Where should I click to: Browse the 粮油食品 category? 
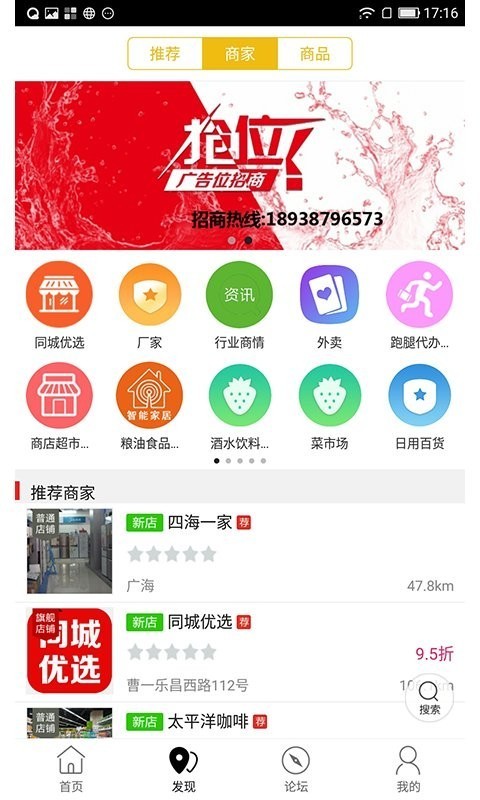click(149, 406)
